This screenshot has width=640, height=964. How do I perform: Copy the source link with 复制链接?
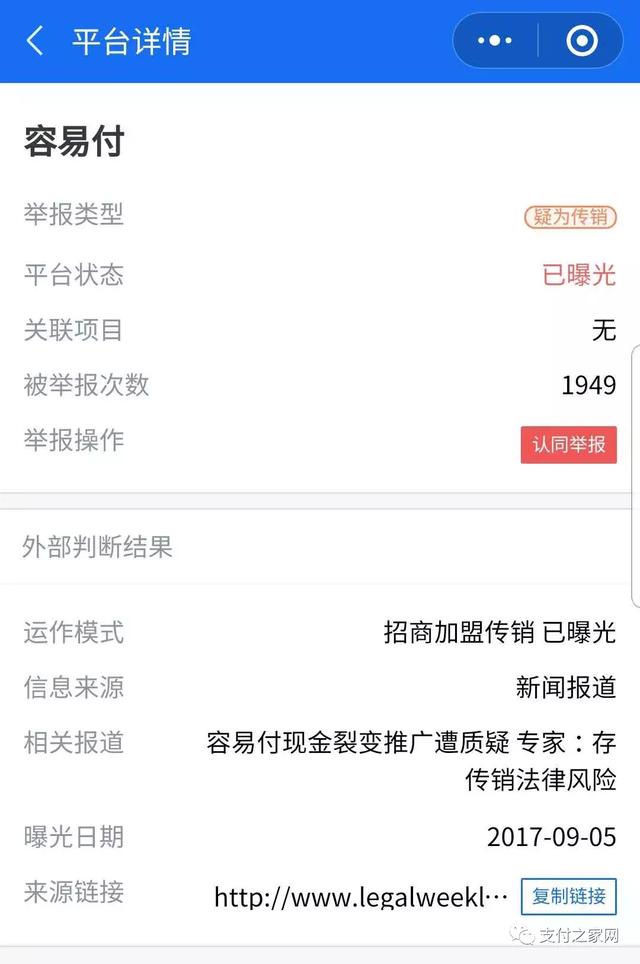coord(568,896)
